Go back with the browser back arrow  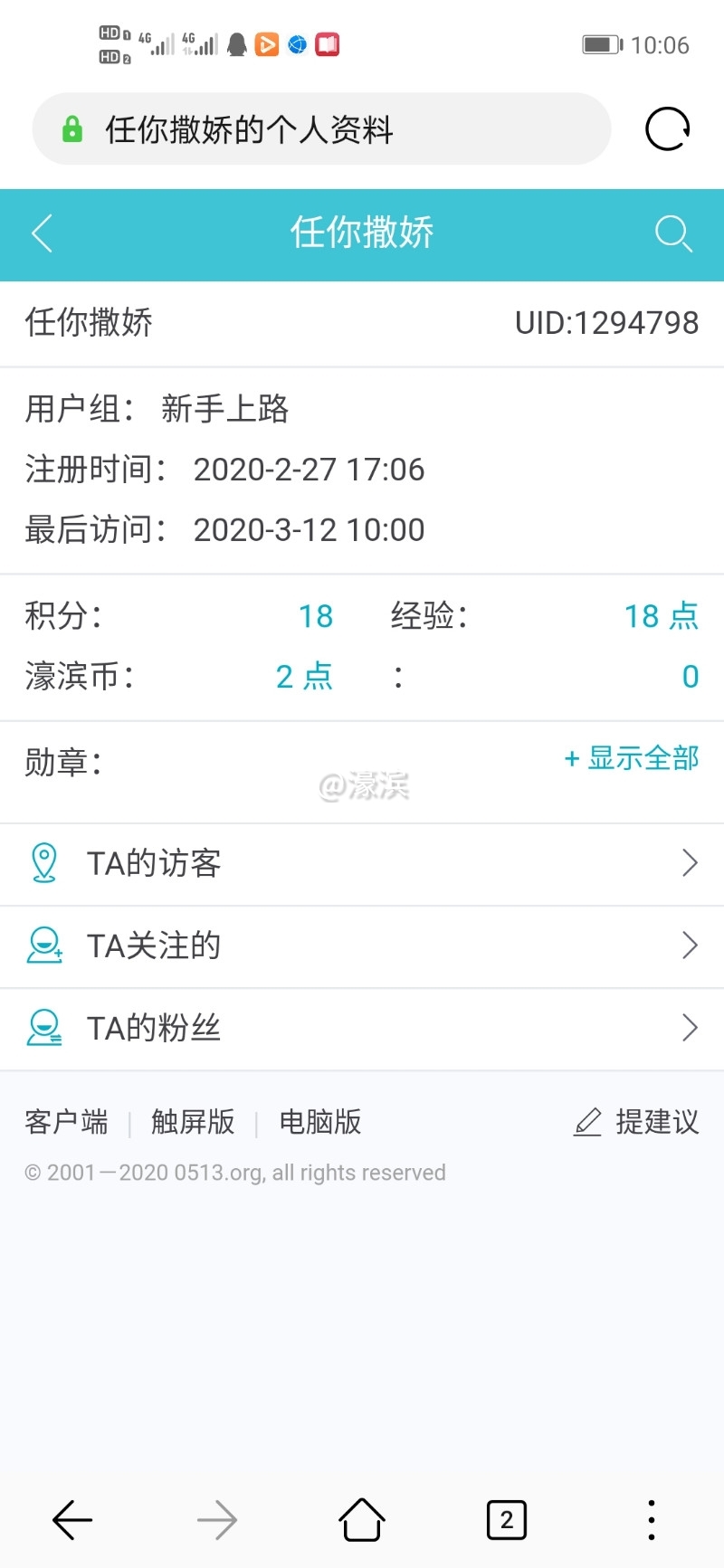(72, 1520)
